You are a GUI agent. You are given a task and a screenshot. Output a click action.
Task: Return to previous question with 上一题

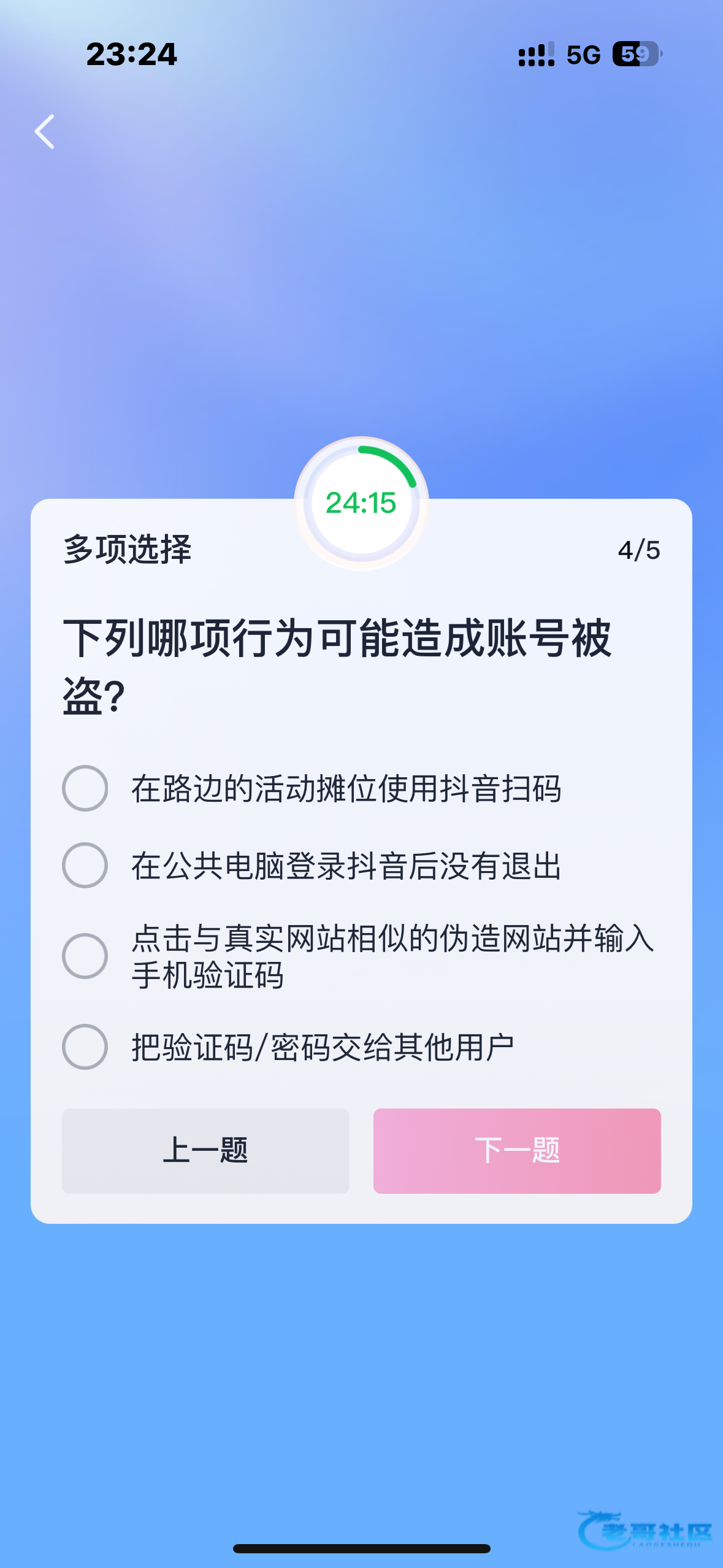[x=205, y=1151]
